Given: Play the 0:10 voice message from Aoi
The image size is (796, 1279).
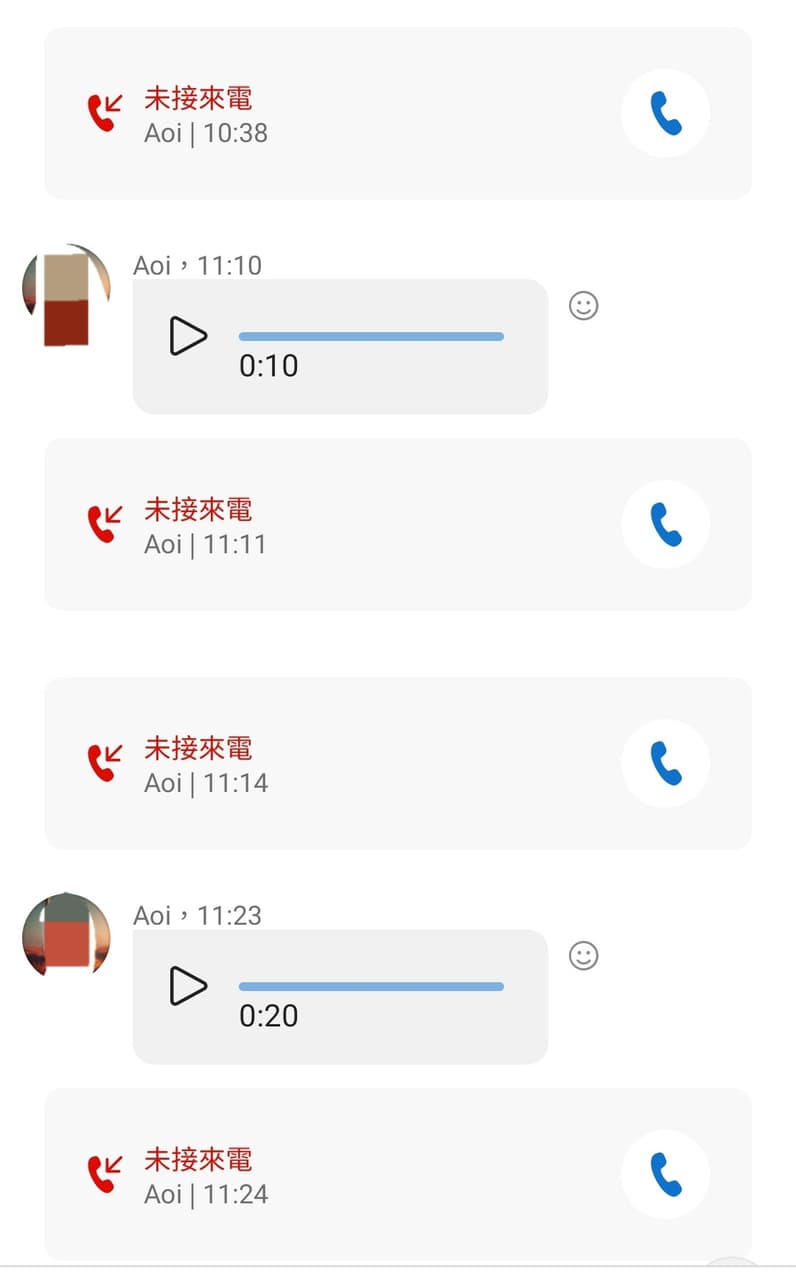Looking at the screenshot, I should tap(187, 336).
